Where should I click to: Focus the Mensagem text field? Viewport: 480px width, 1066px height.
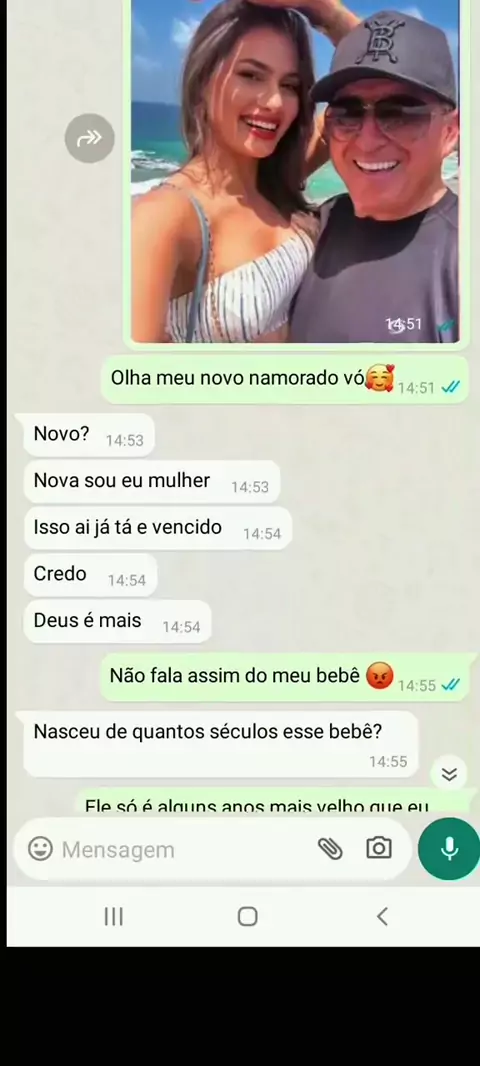tap(184, 849)
